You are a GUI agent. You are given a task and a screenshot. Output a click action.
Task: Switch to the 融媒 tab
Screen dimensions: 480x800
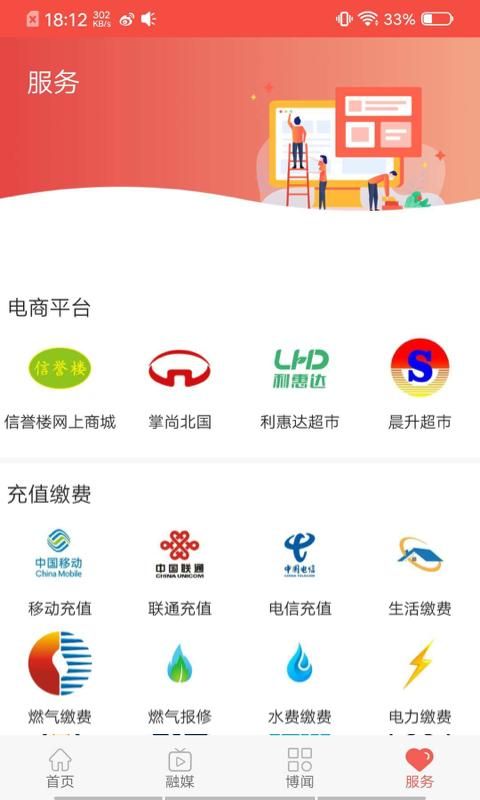(180, 768)
